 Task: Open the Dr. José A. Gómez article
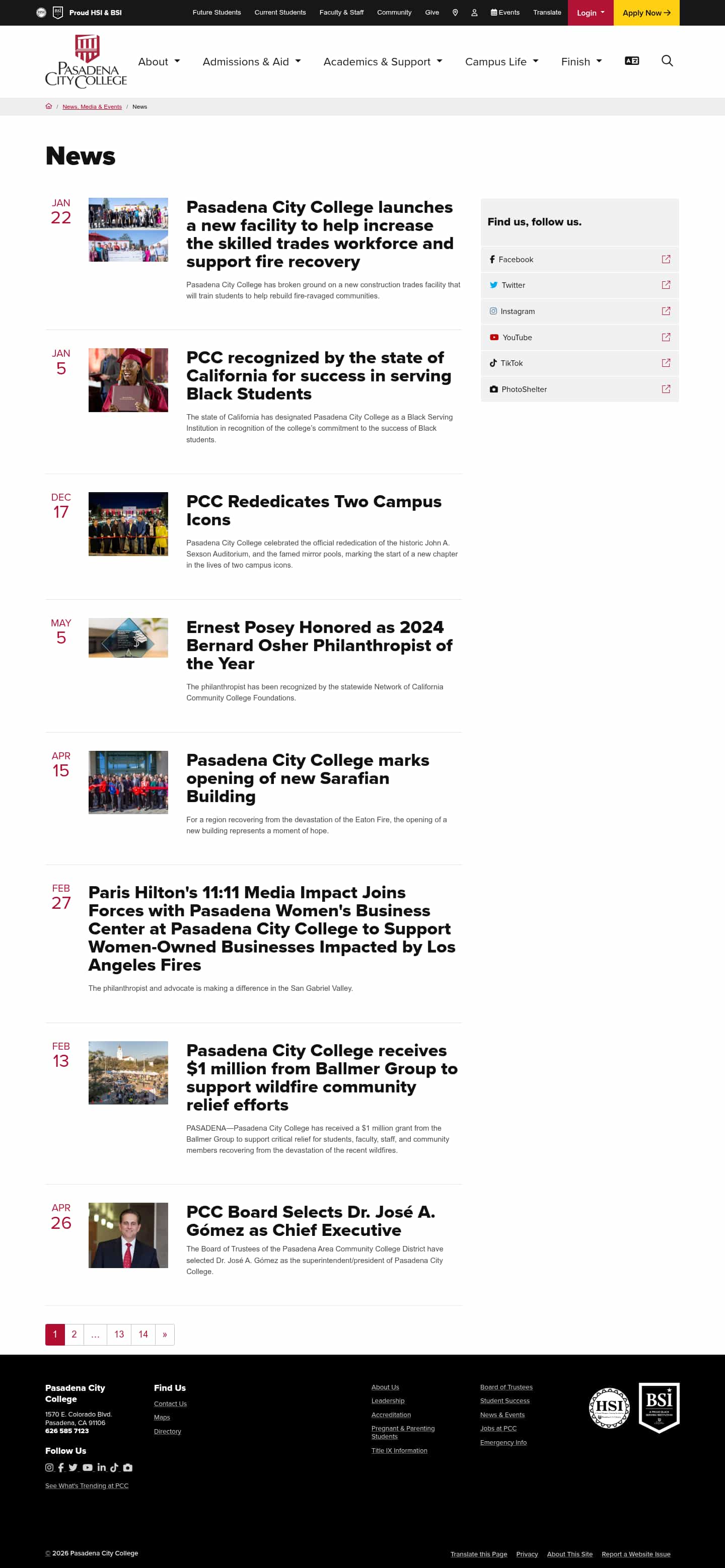pos(310,1220)
